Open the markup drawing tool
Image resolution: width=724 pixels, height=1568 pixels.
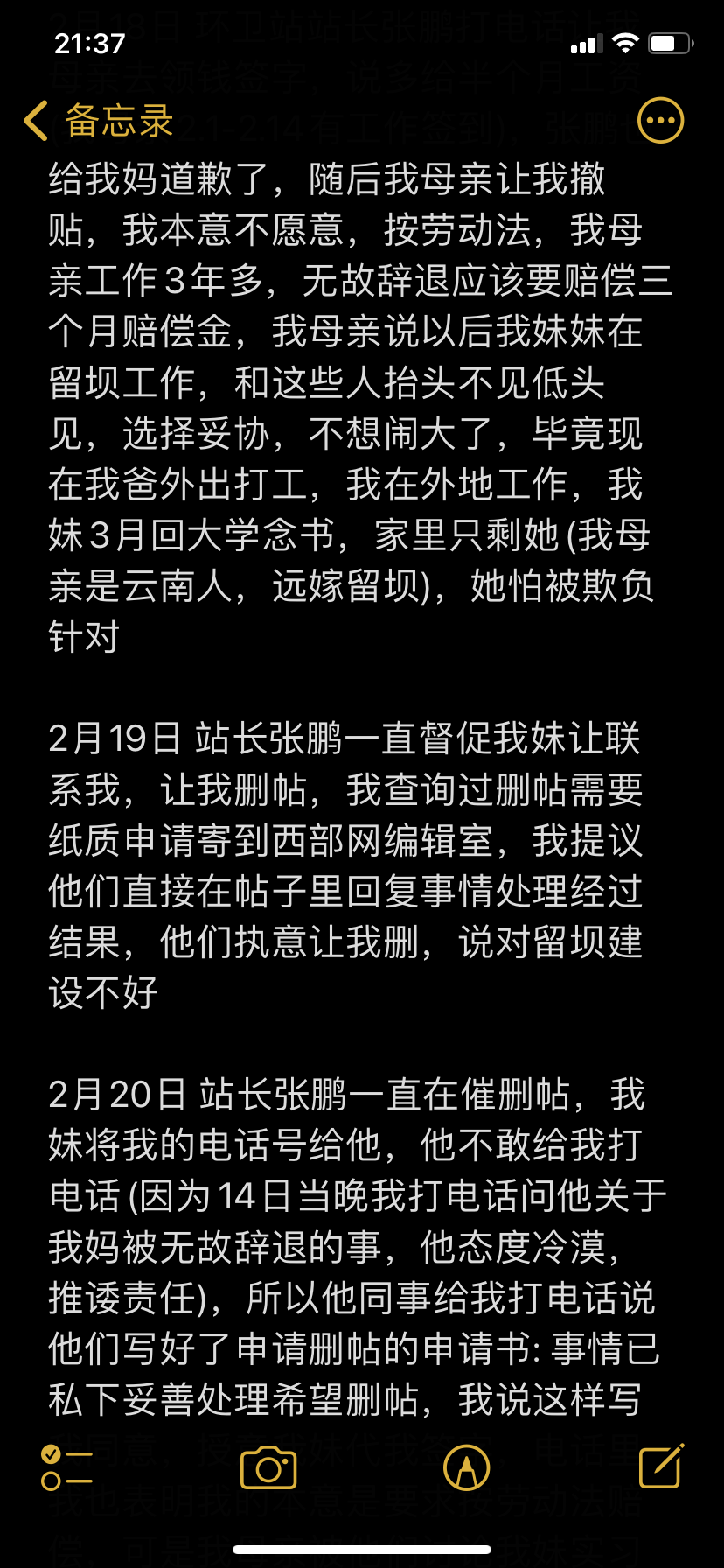point(466,1467)
